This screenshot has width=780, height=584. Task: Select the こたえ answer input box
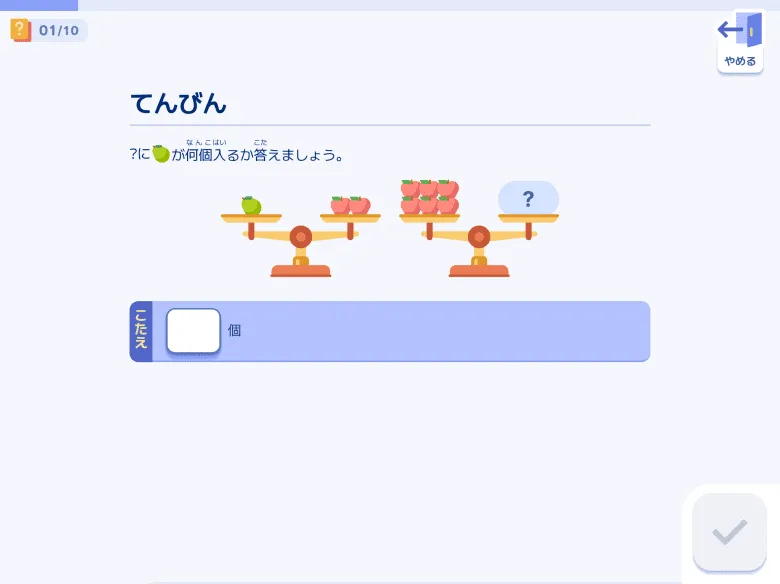pyautogui.click(x=193, y=331)
